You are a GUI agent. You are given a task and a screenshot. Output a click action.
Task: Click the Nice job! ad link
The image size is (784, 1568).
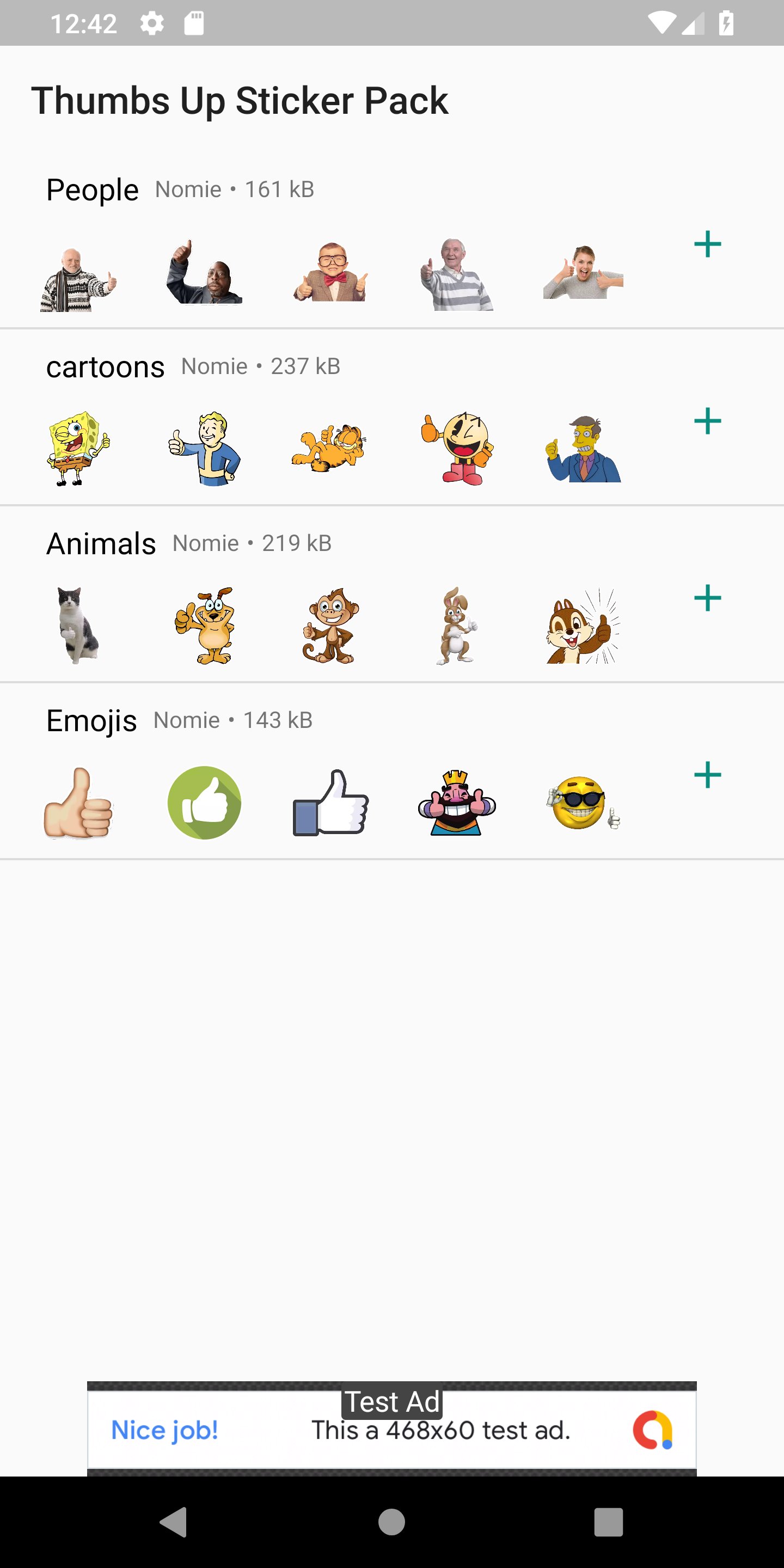click(x=163, y=1430)
